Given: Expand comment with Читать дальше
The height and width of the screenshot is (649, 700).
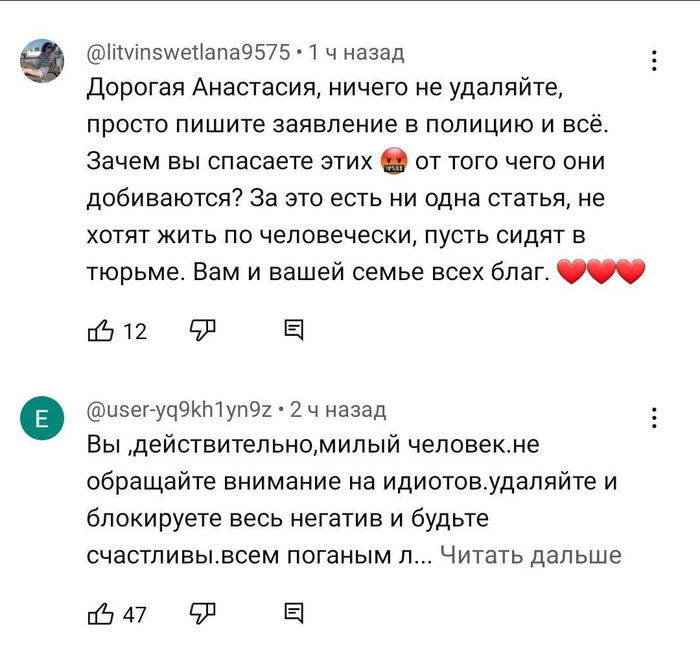Looking at the screenshot, I should (x=530, y=555).
